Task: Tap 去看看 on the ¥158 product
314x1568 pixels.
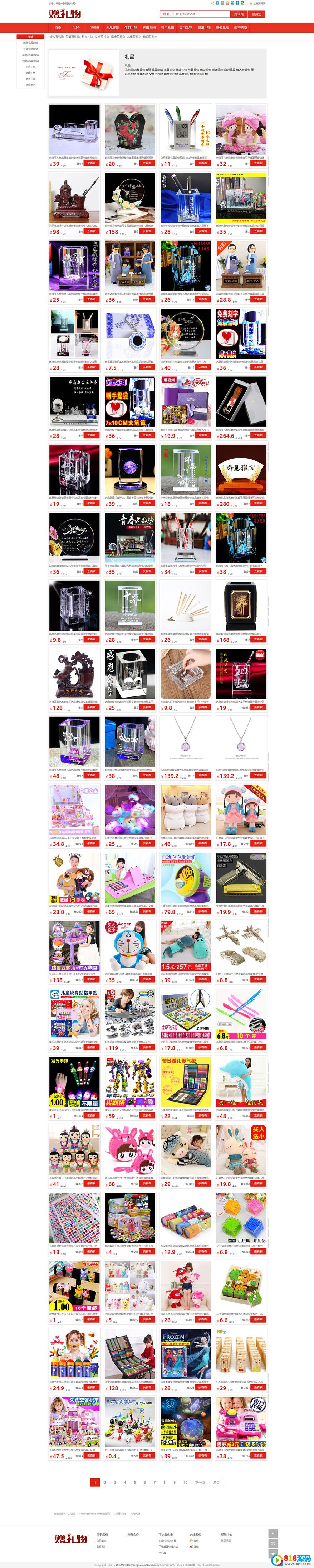Action: pyautogui.click(x=147, y=231)
